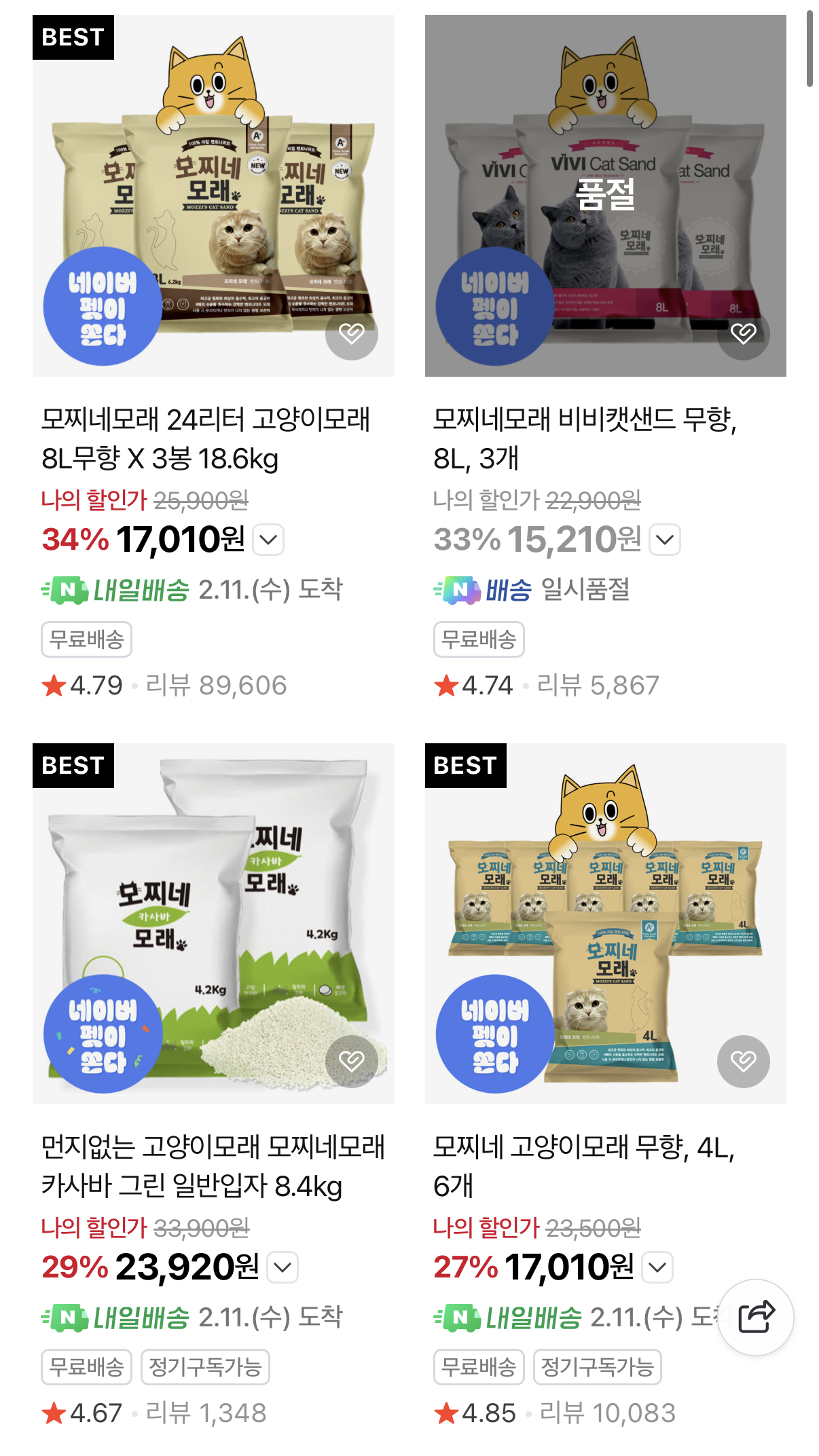This screenshot has height=1456, width=819.
Task: Expand discount details for the 23,920원 price
Action: (283, 1267)
